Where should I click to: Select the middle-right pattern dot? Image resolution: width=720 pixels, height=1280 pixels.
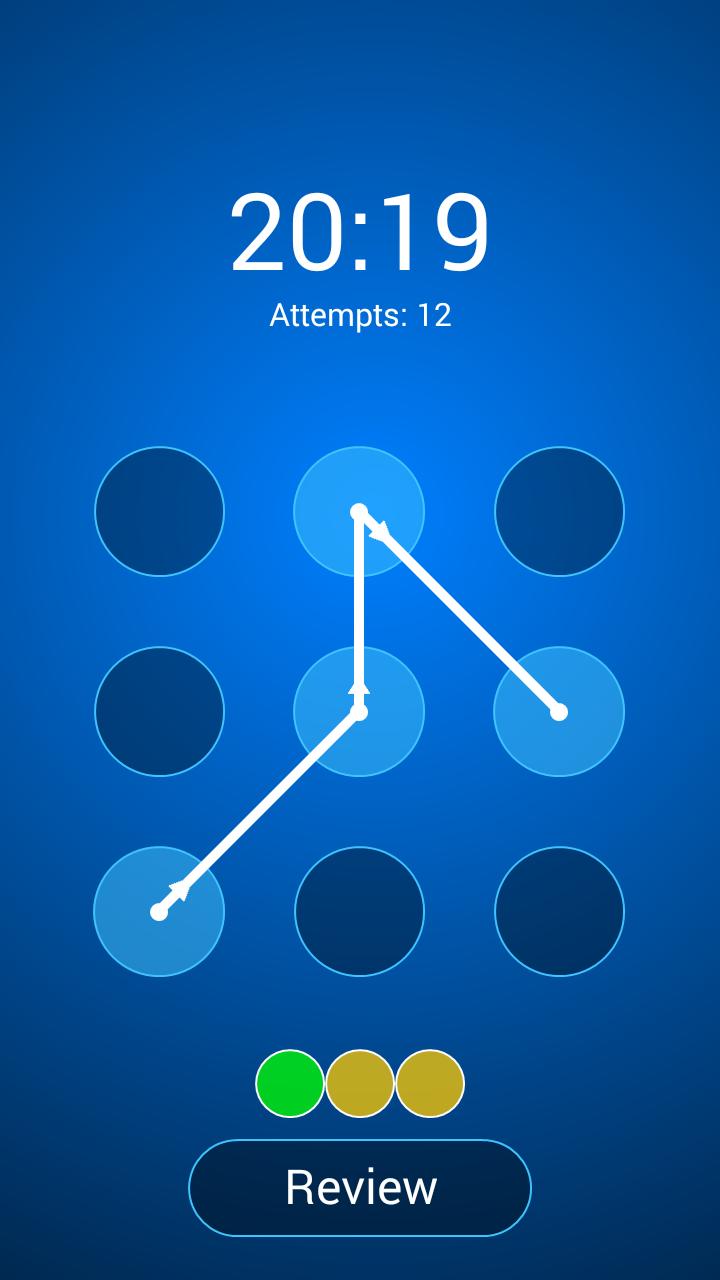[559, 711]
